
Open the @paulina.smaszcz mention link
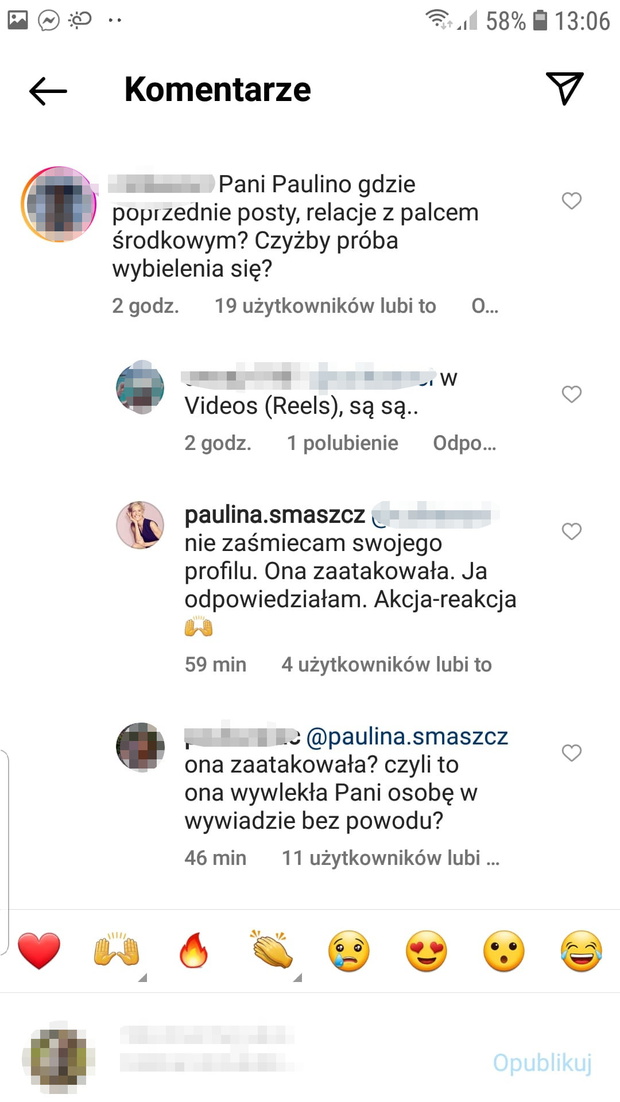408,737
